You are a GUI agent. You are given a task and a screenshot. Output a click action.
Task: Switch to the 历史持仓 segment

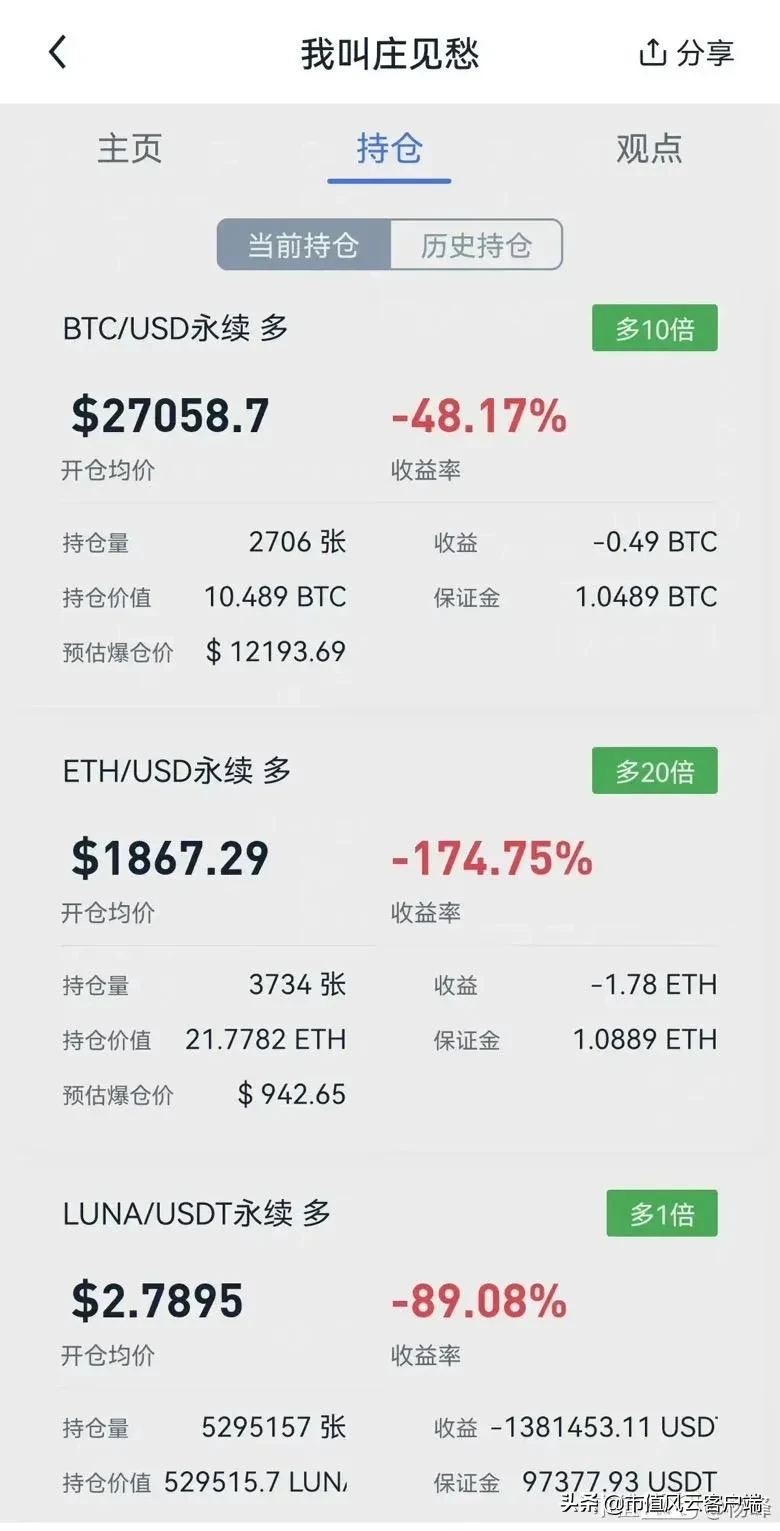click(476, 245)
